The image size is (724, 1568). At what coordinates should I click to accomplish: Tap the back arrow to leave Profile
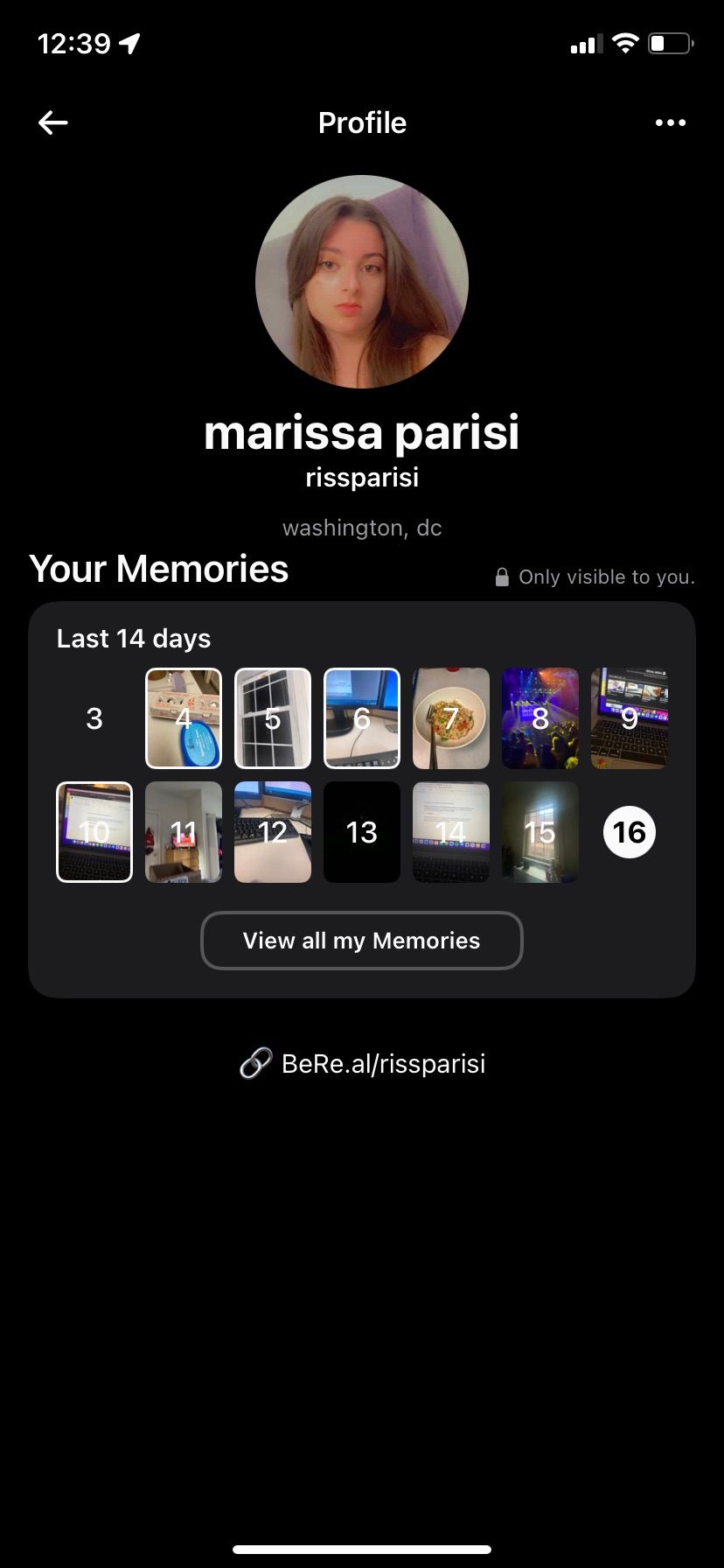[x=52, y=122]
